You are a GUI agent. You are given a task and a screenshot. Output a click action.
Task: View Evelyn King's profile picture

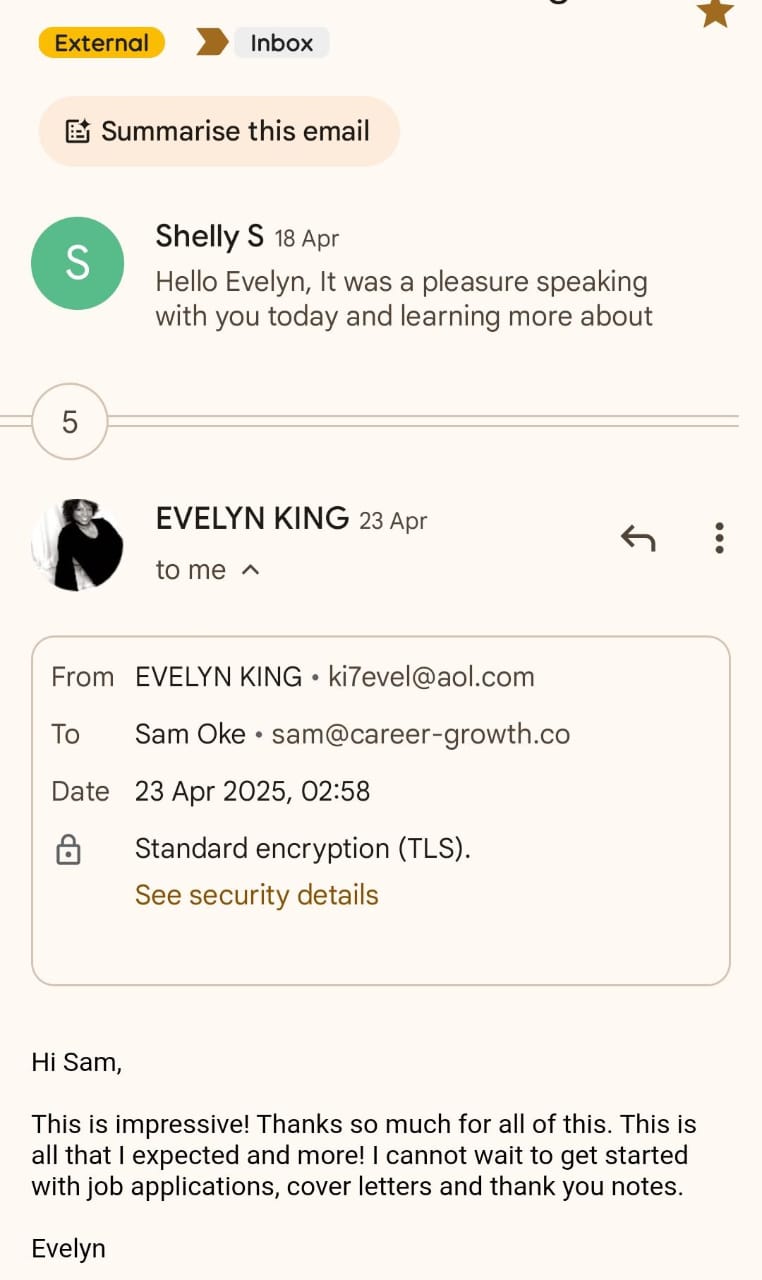[77, 545]
